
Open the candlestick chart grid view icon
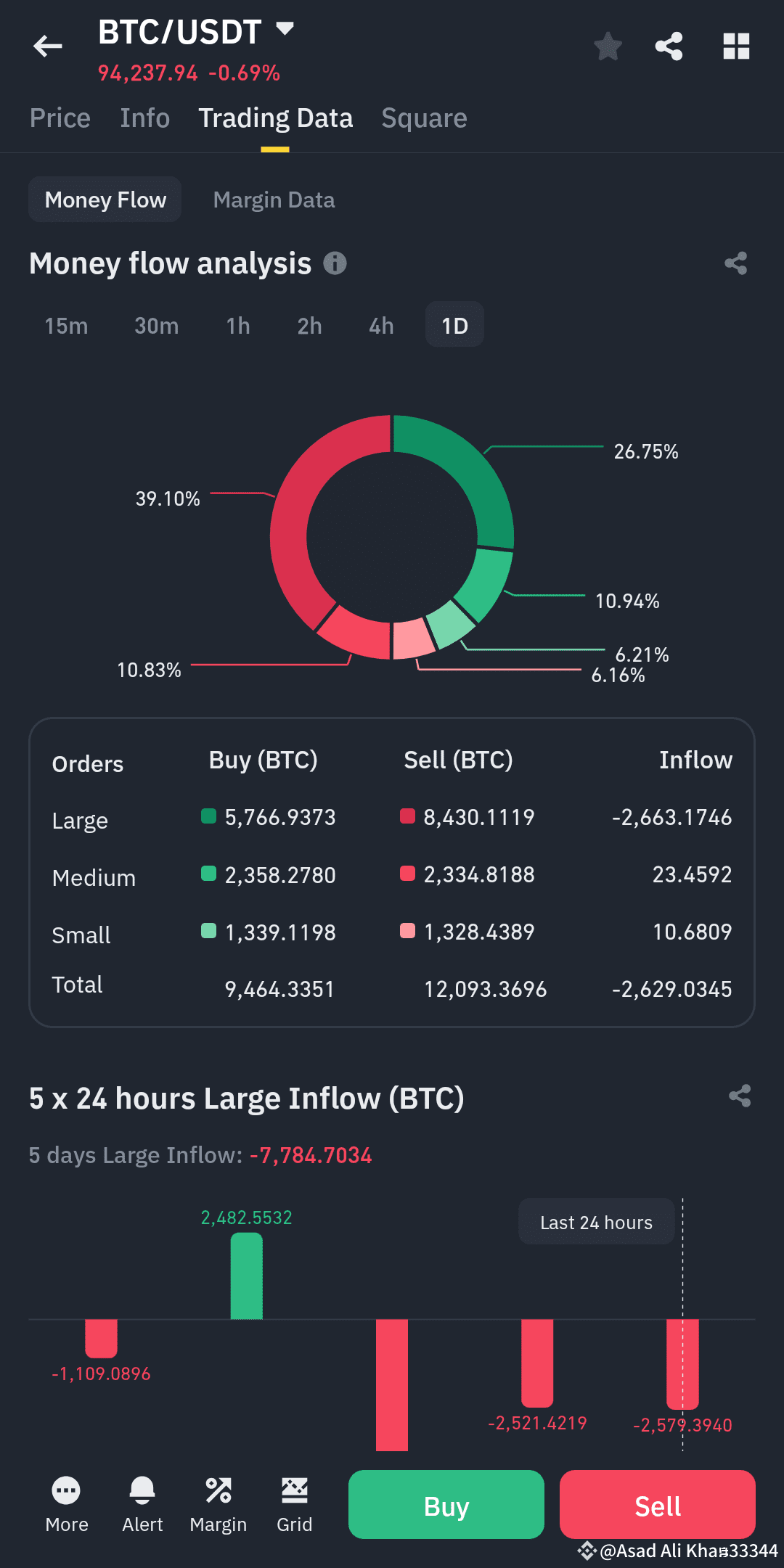point(735,46)
